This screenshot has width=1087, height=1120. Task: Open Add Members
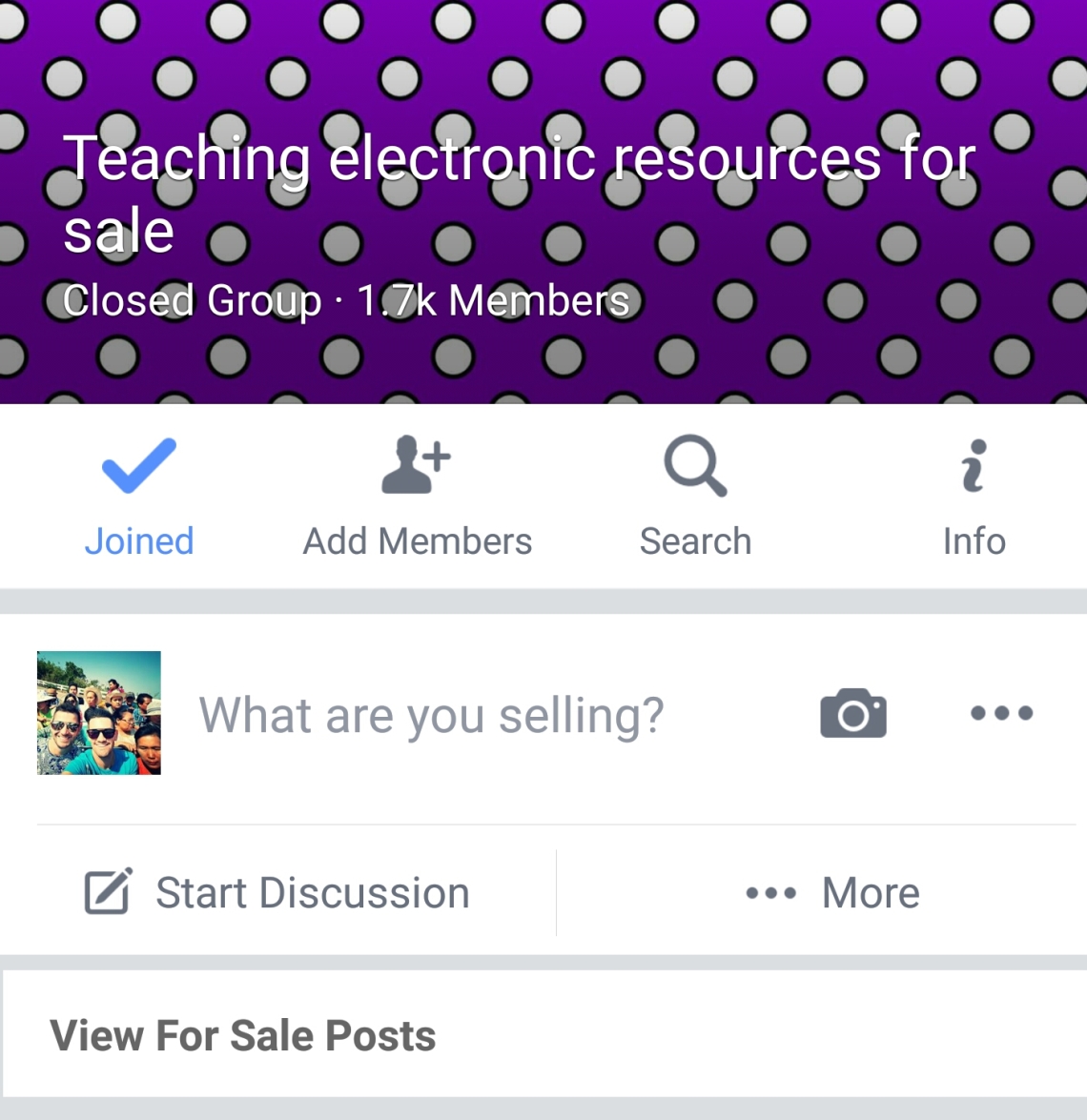pos(417,496)
